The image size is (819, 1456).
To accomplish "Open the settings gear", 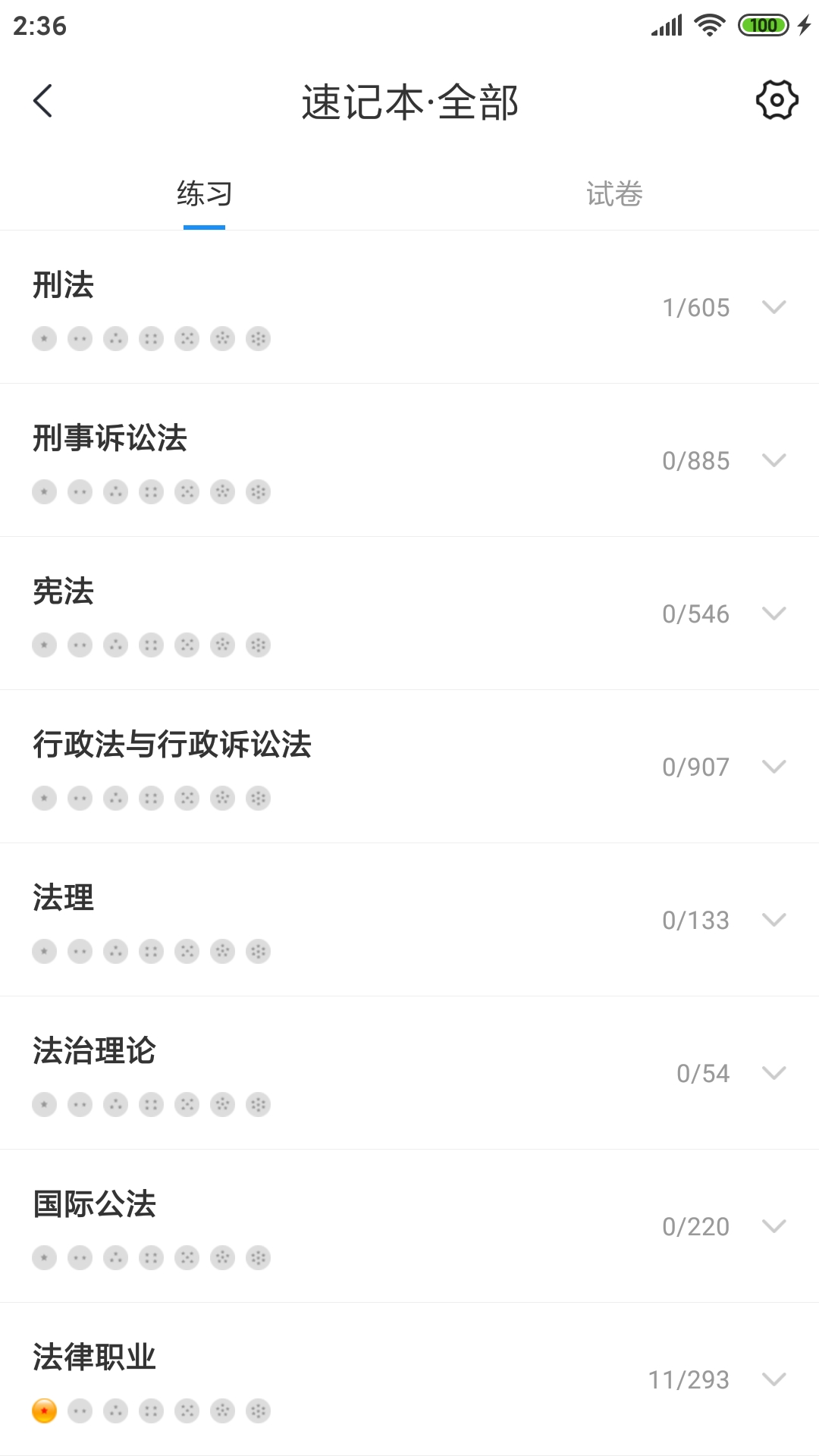I will coord(778,99).
